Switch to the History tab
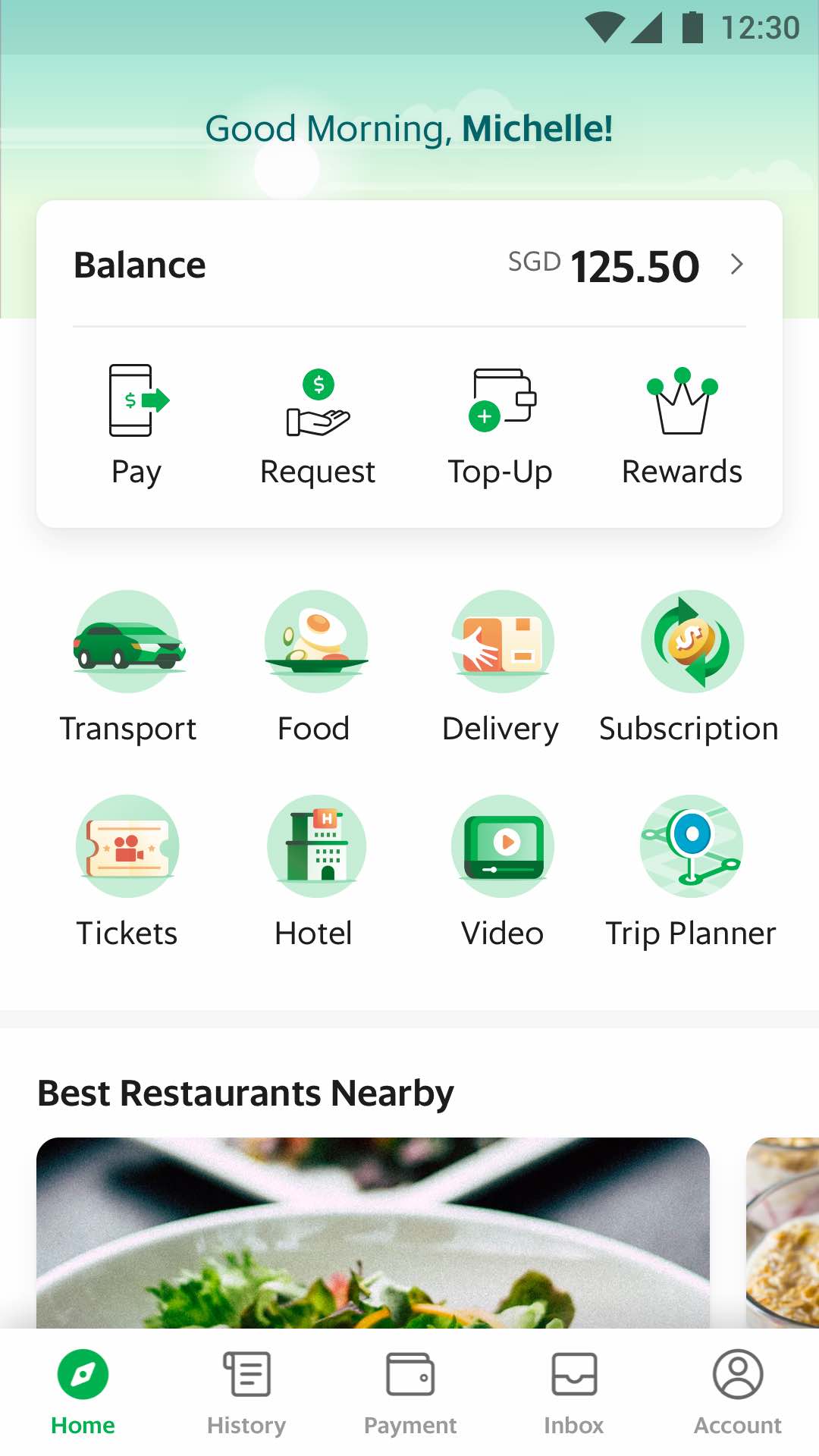This screenshot has width=819, height=1456. 246,1388
